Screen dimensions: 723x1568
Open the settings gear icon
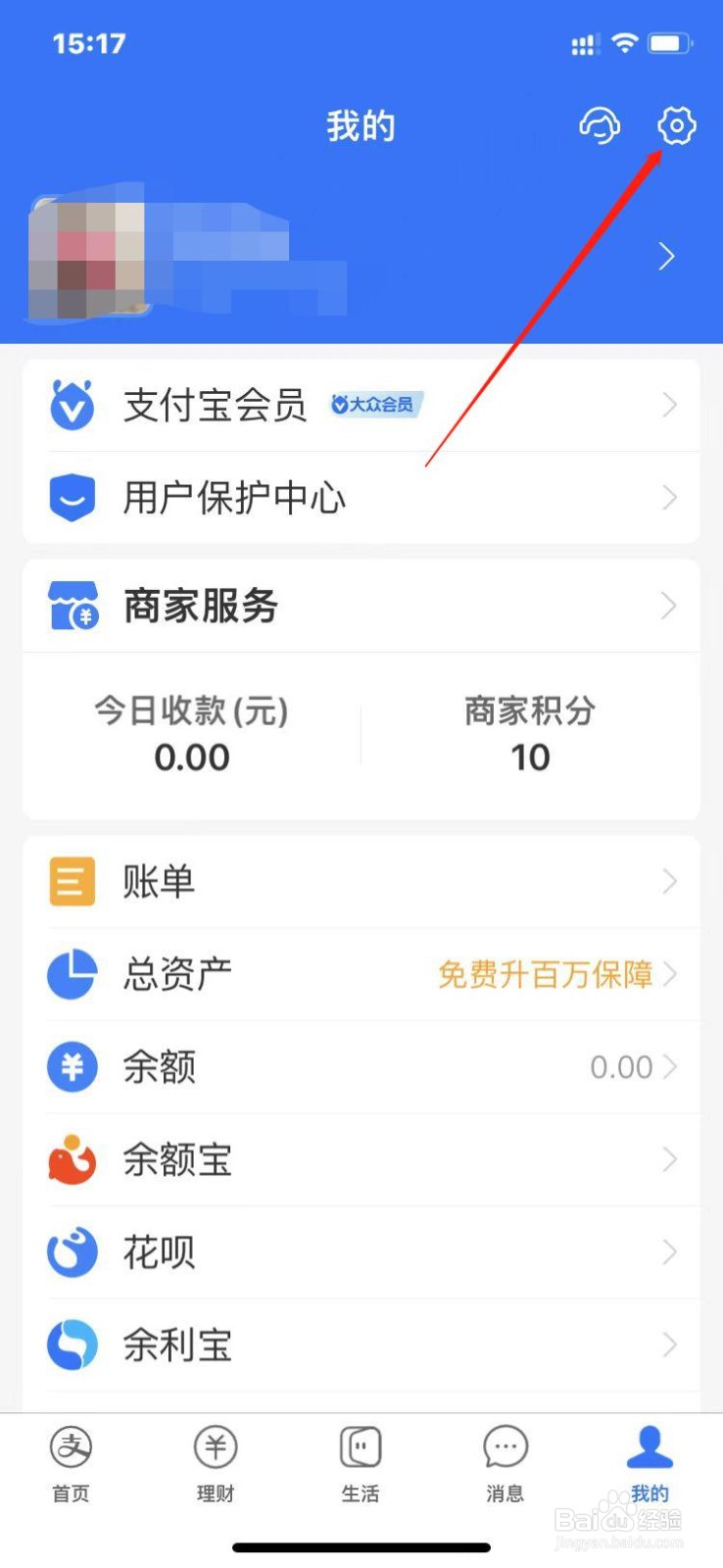(x=676, y=125)
